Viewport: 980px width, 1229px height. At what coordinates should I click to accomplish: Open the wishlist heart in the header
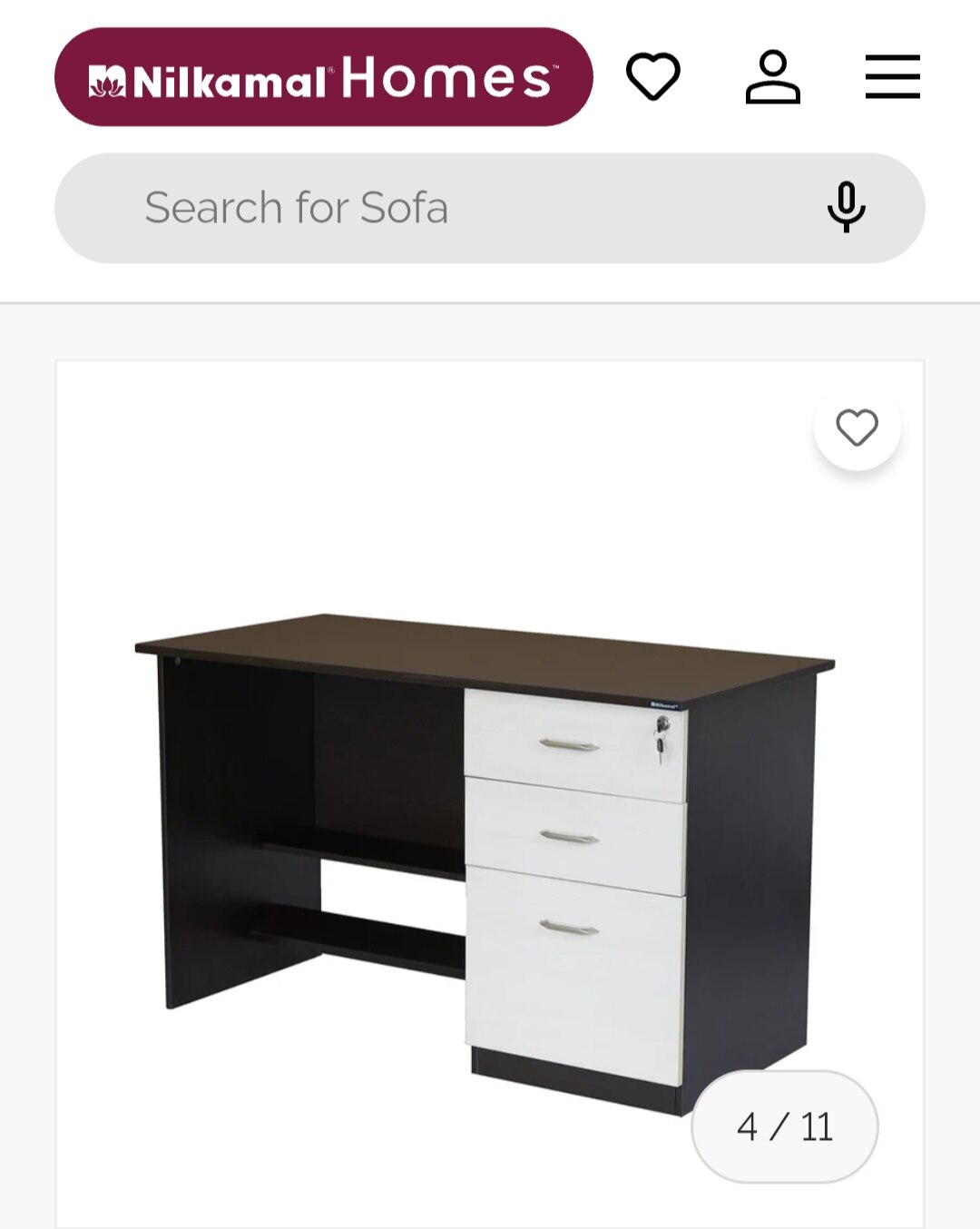tap(653, 77)
